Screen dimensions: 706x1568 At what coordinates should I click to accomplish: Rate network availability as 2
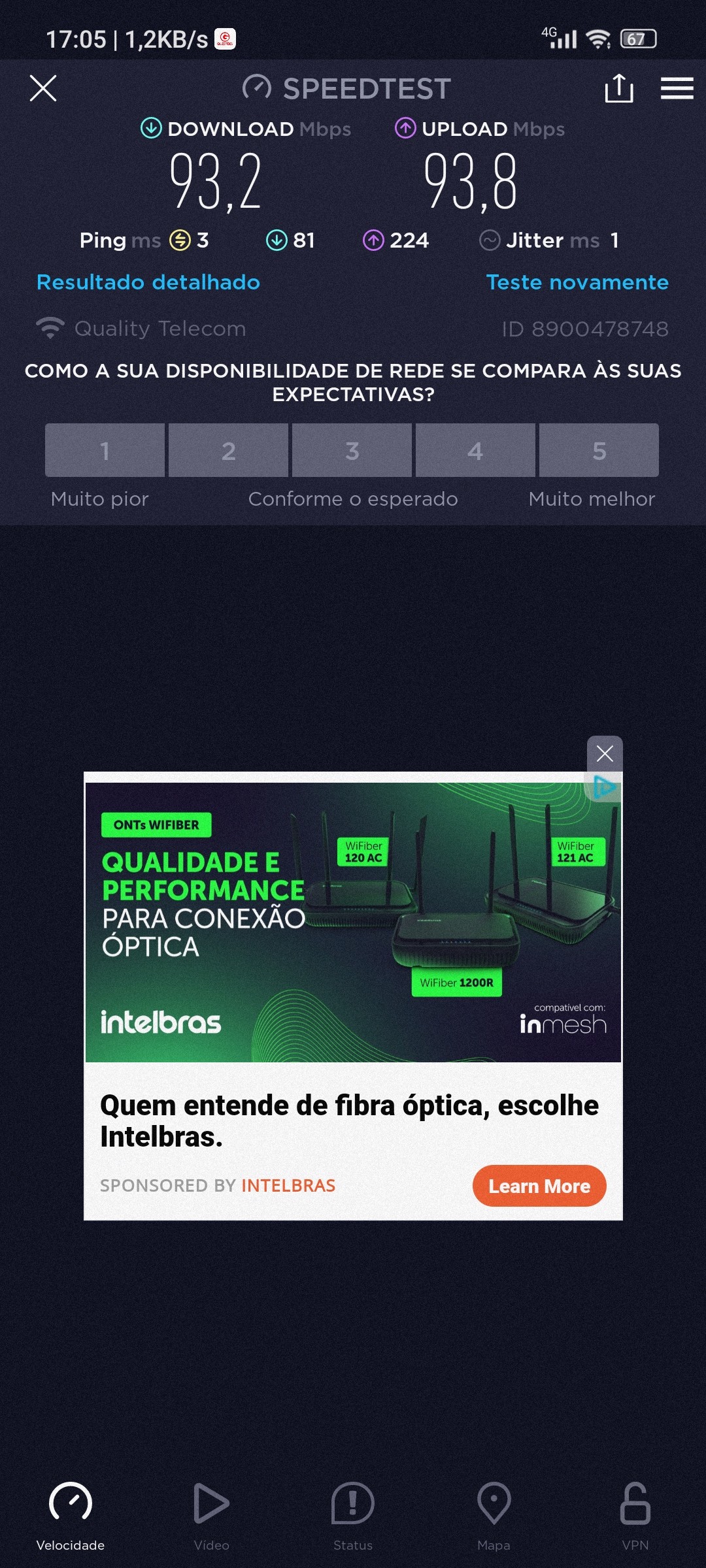point(228,450)
